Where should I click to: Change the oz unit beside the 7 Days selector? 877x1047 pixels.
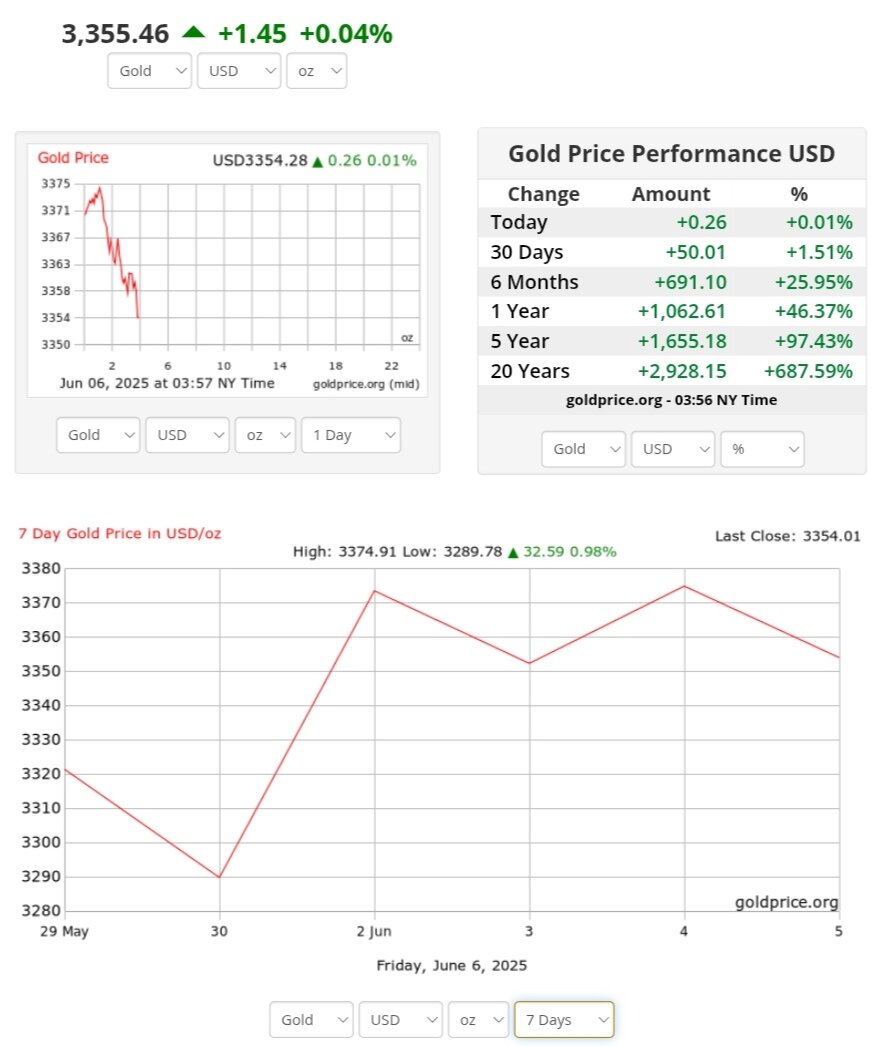[478, 1020]
